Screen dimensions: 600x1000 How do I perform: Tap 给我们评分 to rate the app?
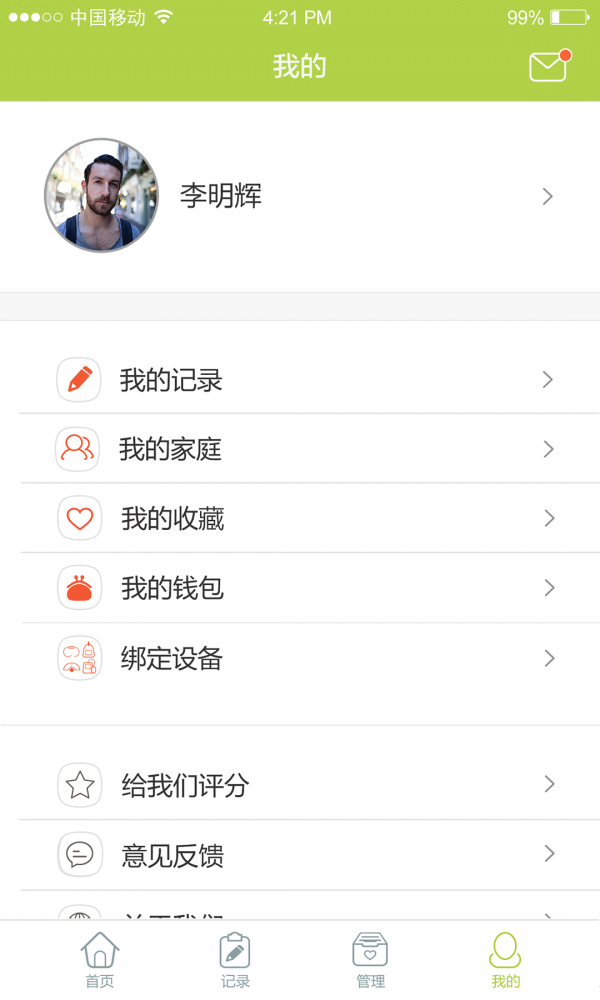pos(300,785)
